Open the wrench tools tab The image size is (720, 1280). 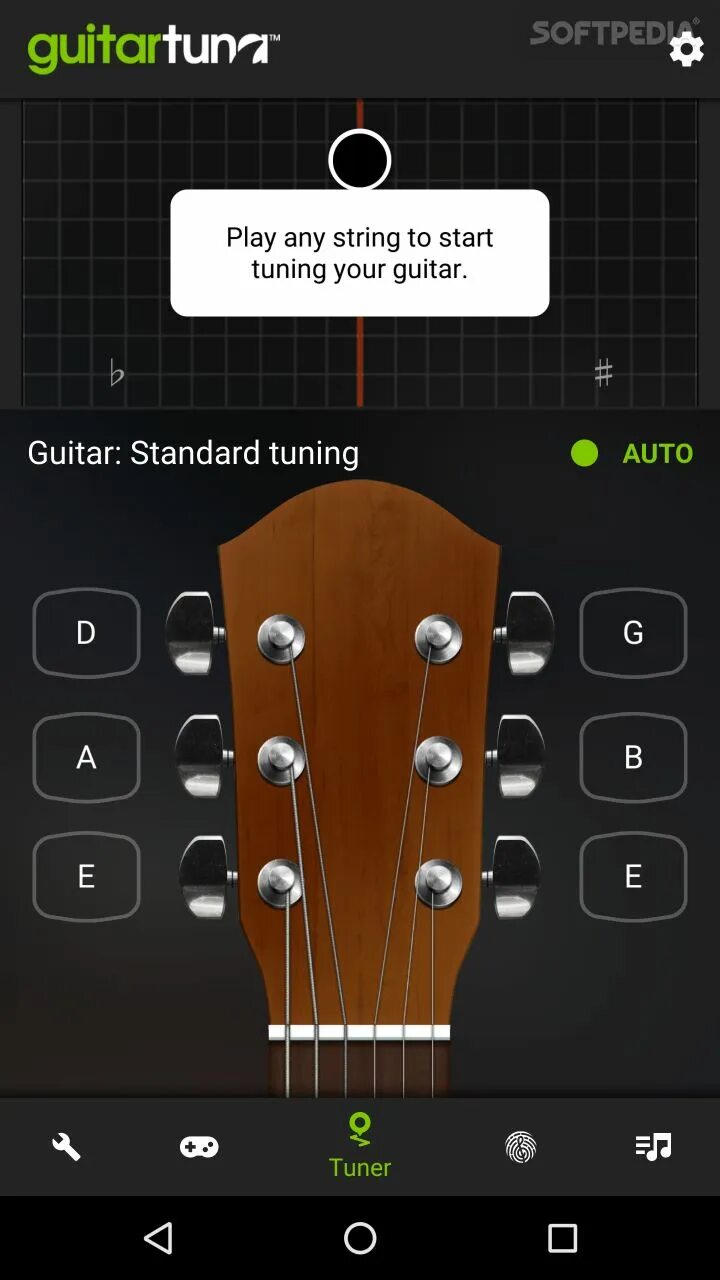(x=66, y=1147)
